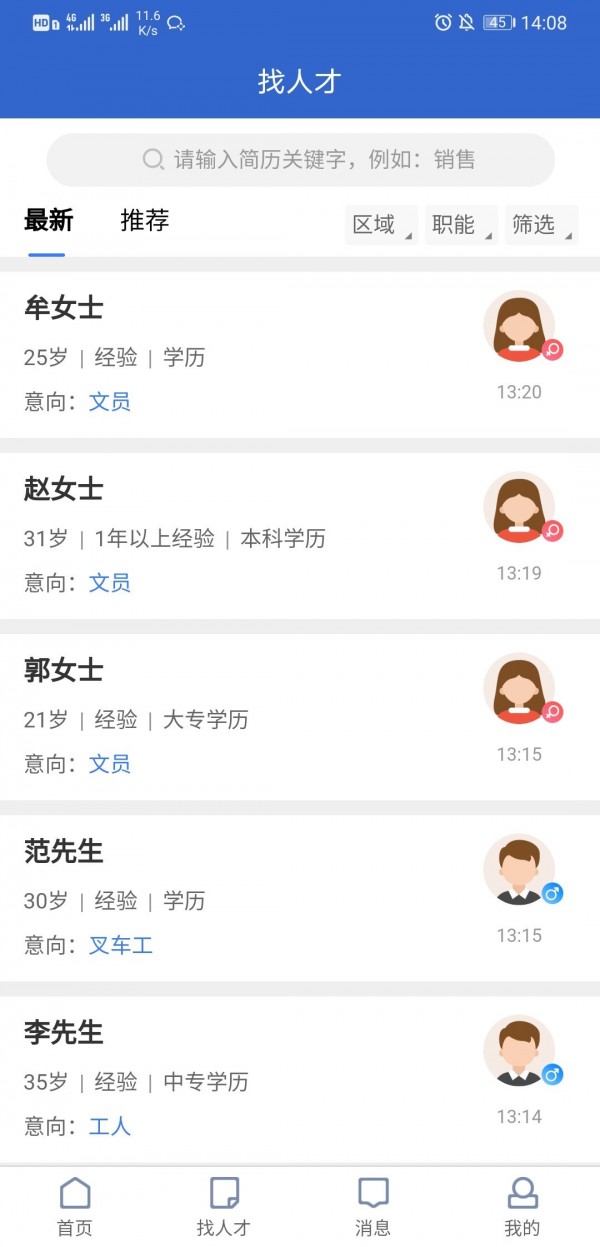Tap the resume keyword search box
Viewport: 600px width, 1247px height.
[300, 160]
